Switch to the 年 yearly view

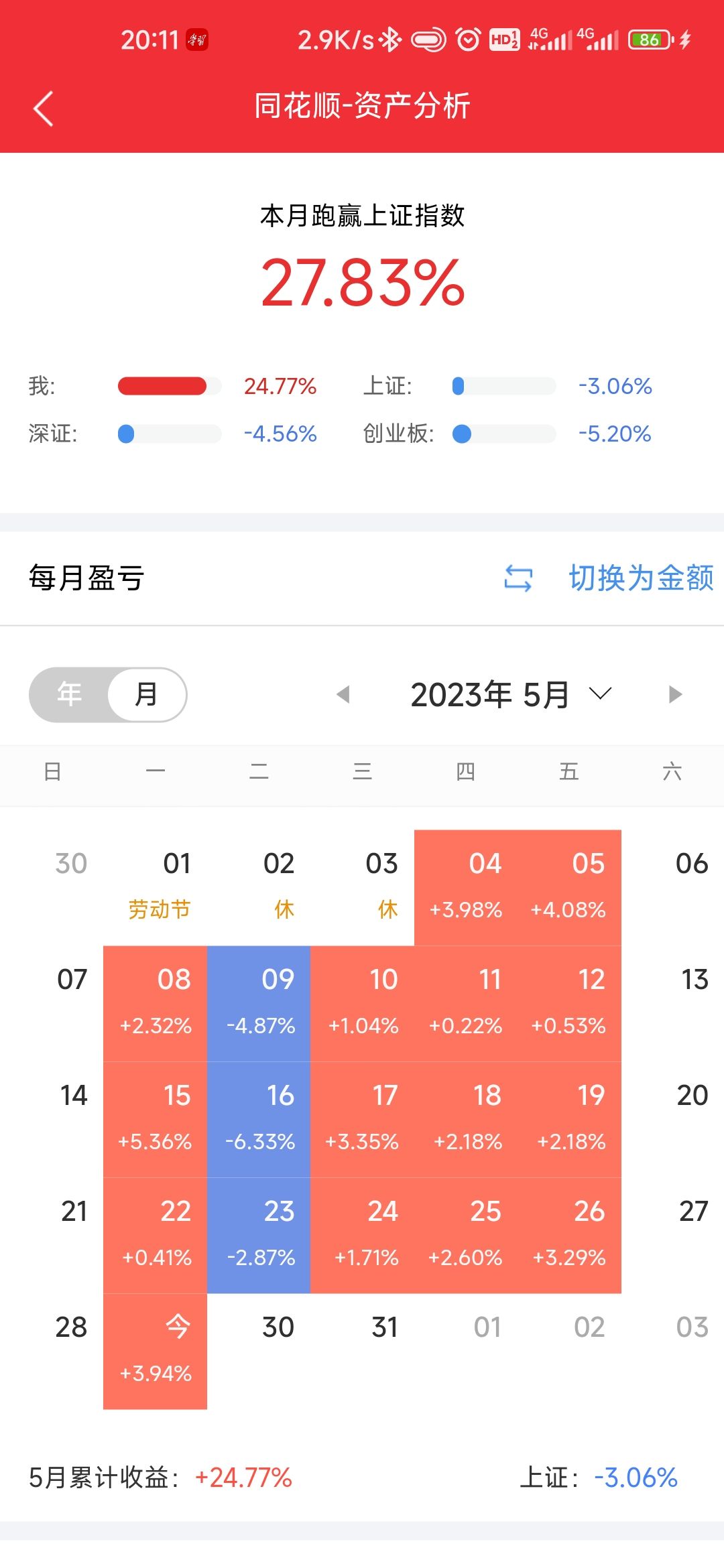pos(69,694)
